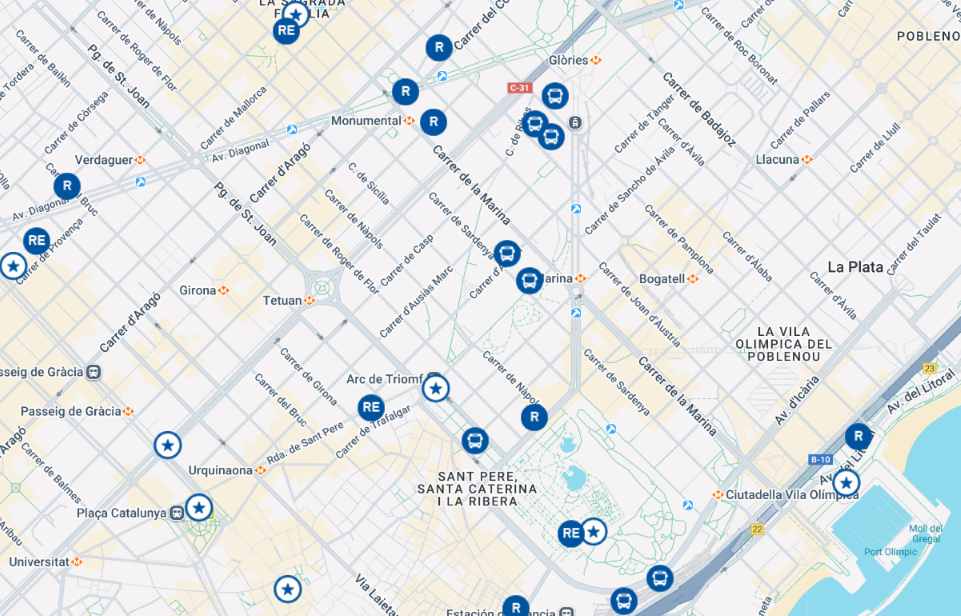Tap the bus marker at Marina station
This screenshot has height=616, width=961.
coord(529,281)
